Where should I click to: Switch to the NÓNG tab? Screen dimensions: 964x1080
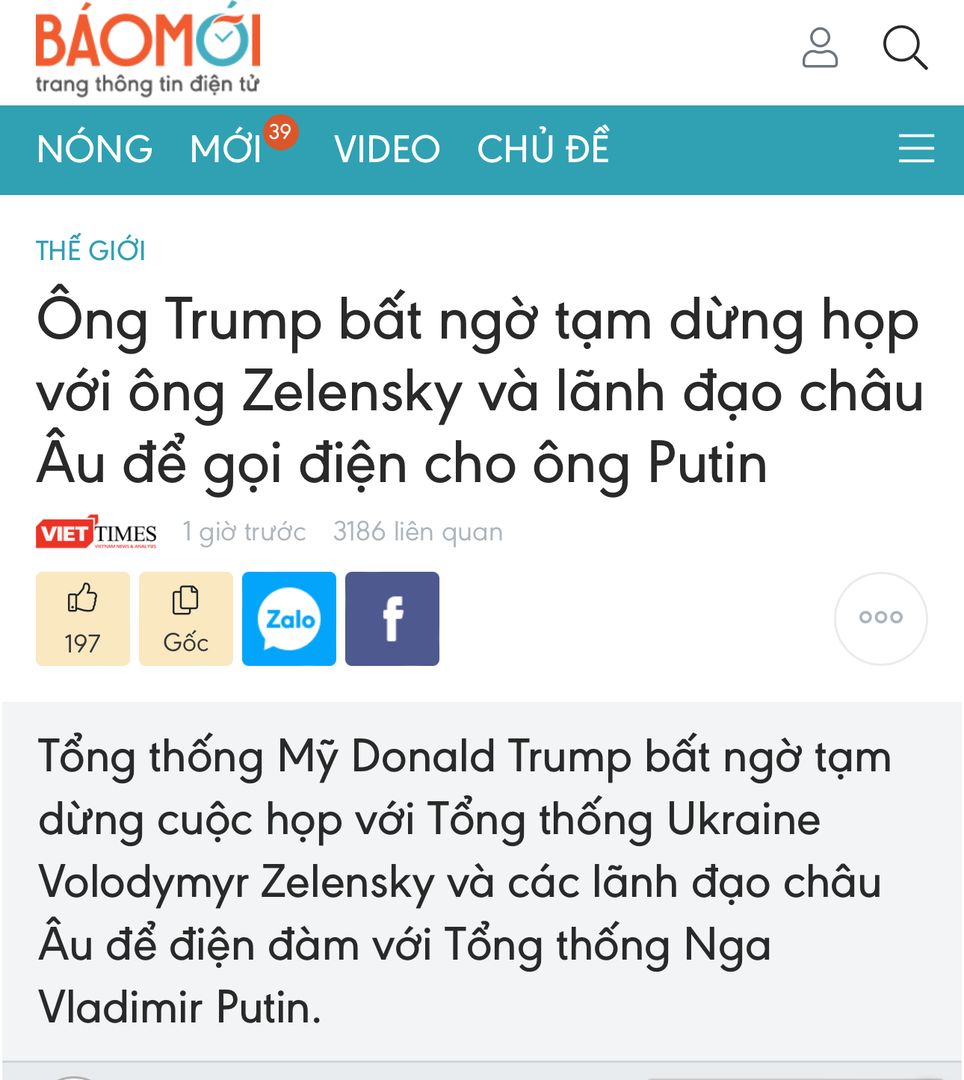tap(95, 150)
